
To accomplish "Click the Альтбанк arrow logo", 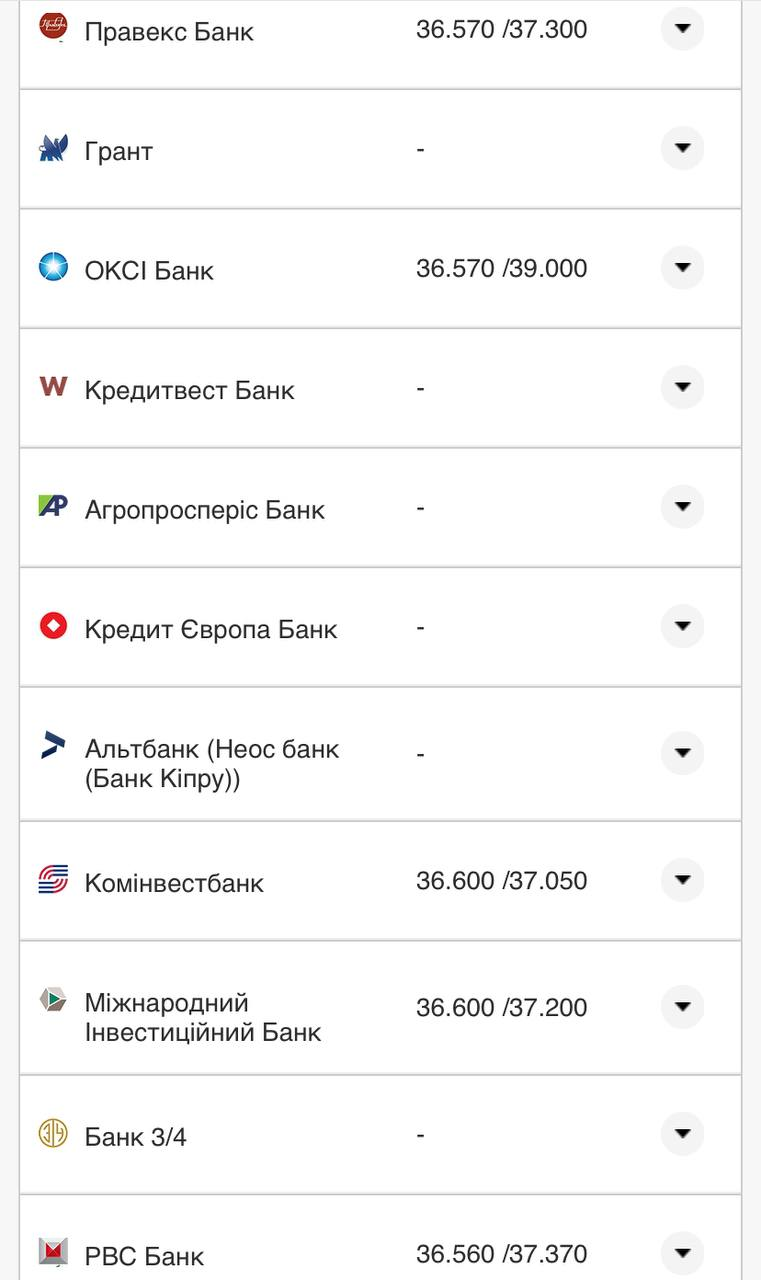I will (x=53, y=746).
